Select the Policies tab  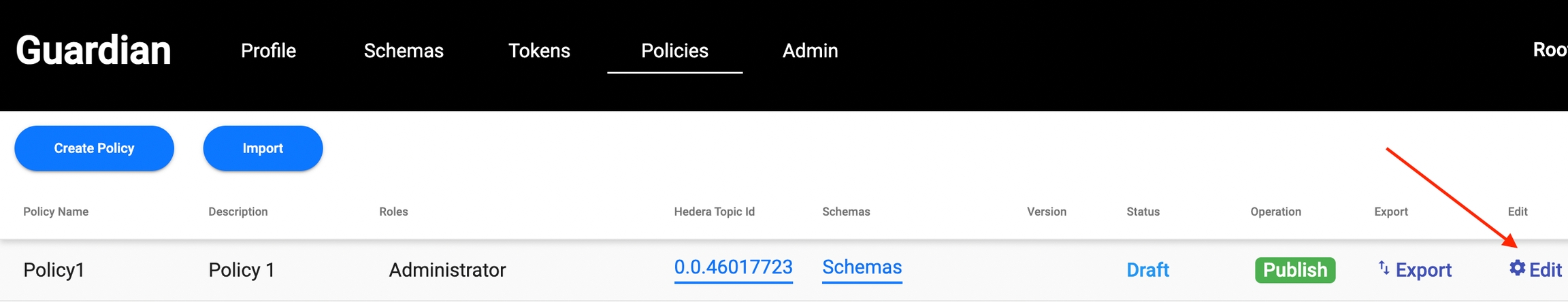click(x=674, y=50)
